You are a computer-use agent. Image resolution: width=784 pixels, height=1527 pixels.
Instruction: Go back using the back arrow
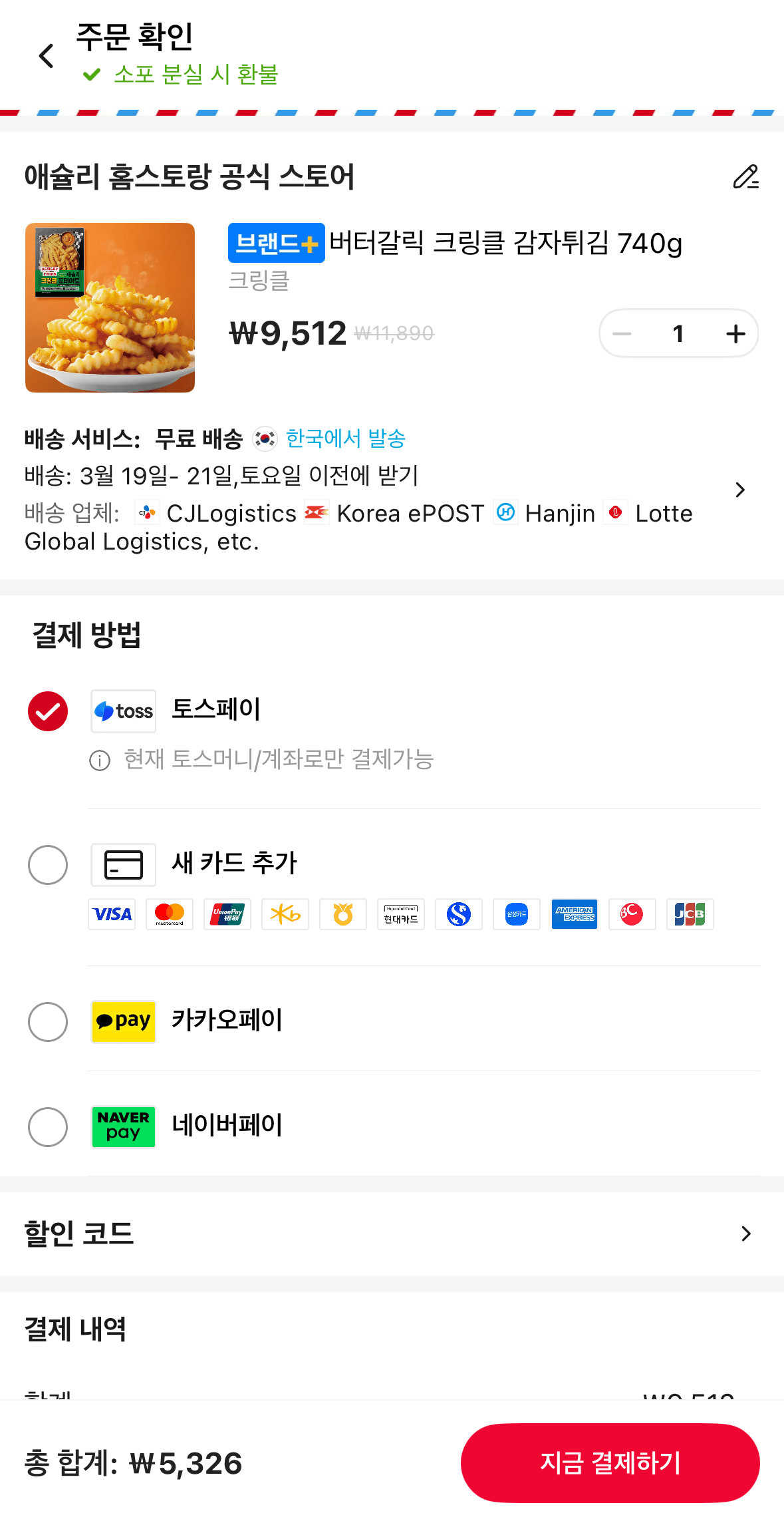pyautogui.click(x=45, y=55)
